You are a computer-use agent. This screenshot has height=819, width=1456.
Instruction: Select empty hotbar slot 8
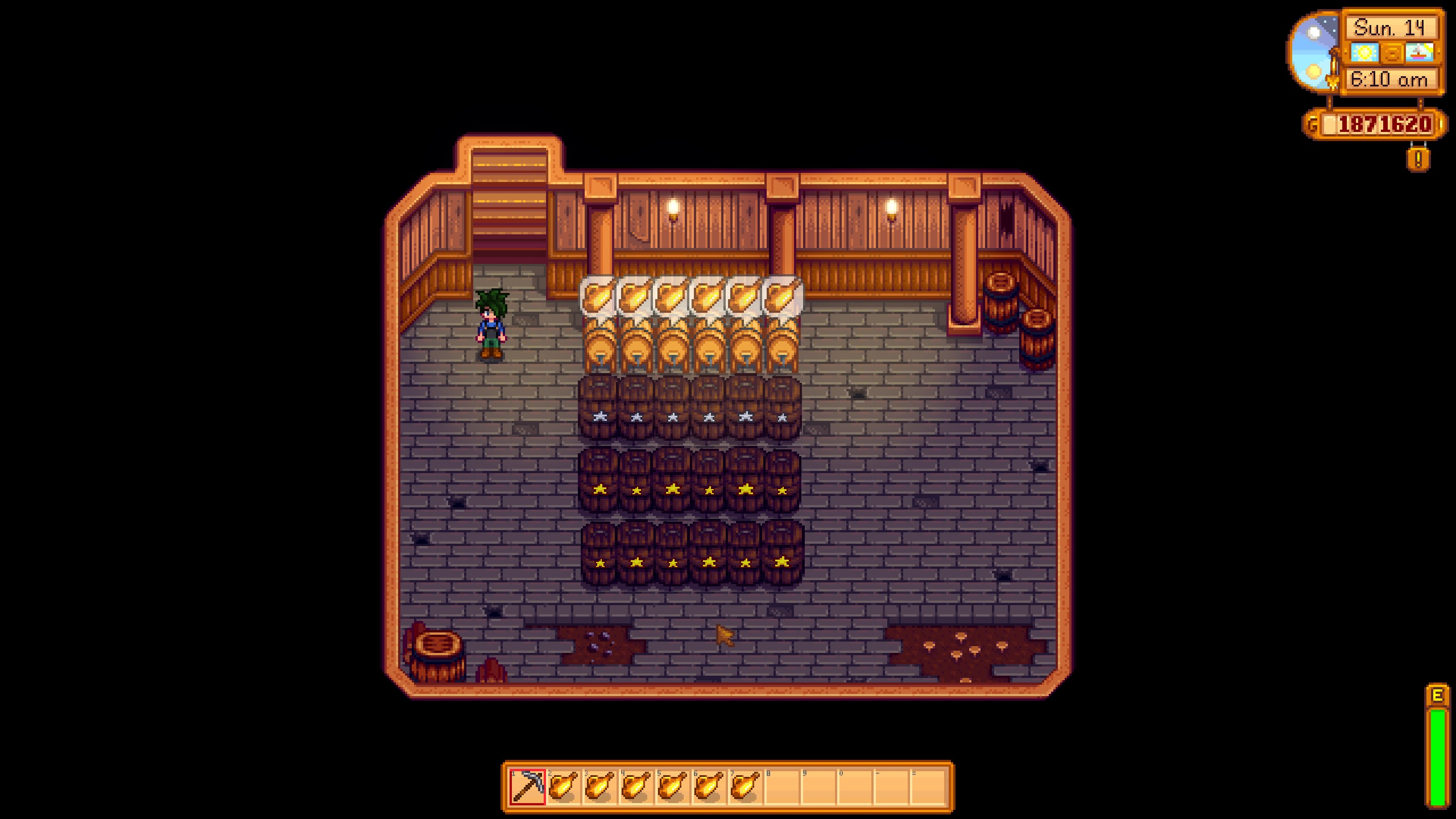[x=782, y=787]
